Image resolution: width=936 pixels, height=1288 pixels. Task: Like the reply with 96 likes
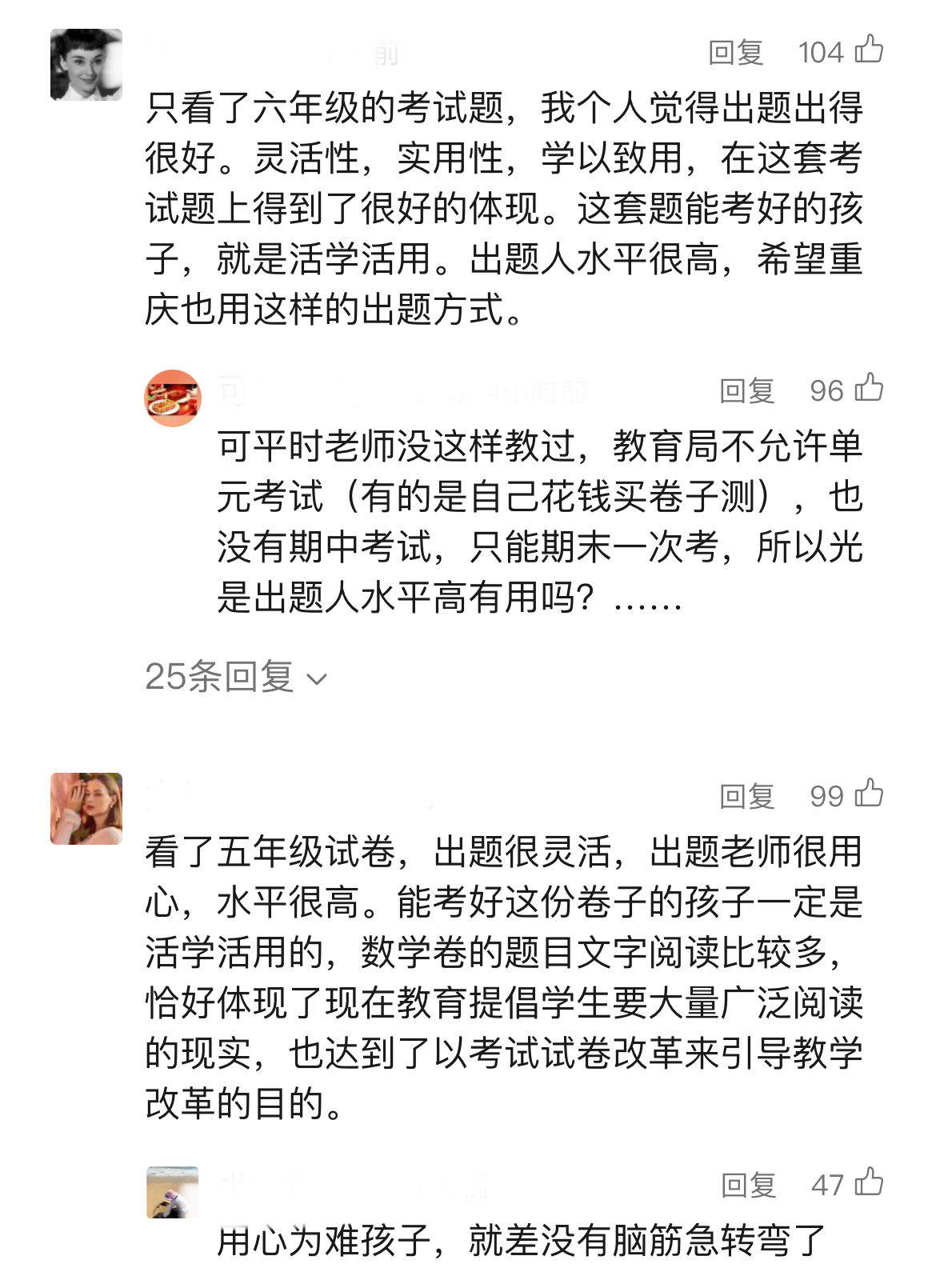(869, 388)
